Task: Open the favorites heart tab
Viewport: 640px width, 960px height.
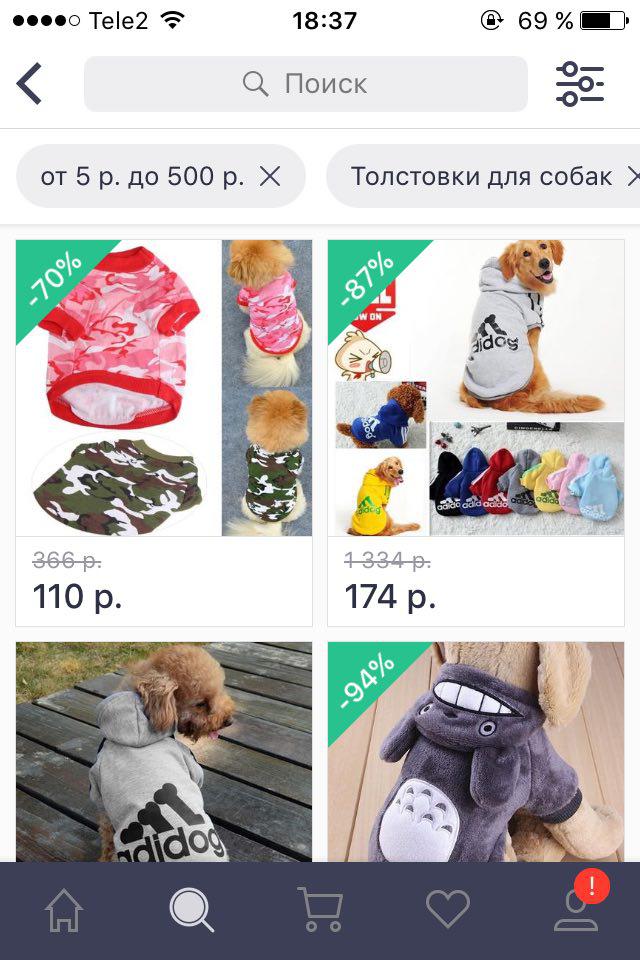Action: pos(447,910)
